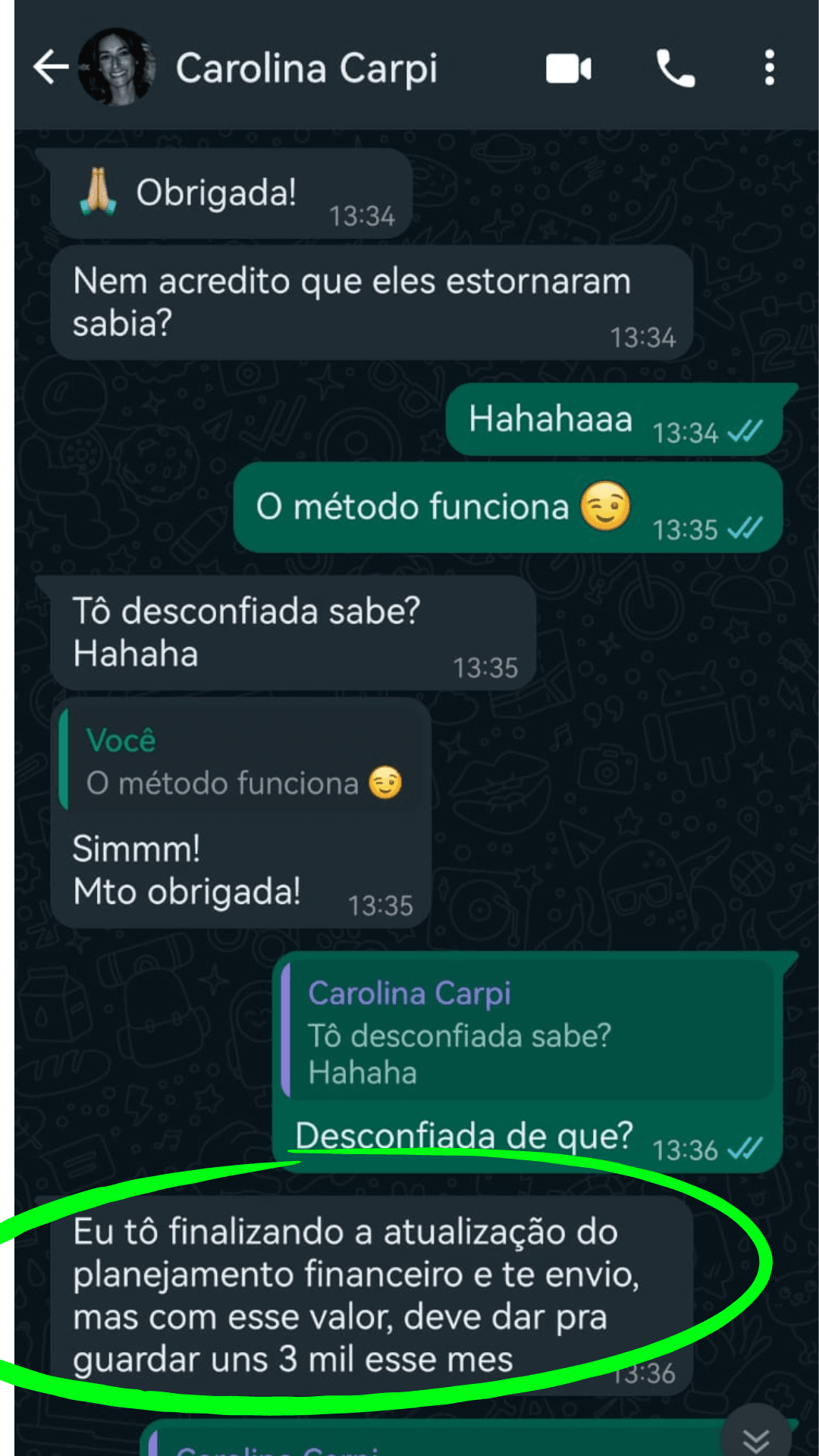Go back to the chat list
Screen dimensions: 819x1456
point(51,67)
